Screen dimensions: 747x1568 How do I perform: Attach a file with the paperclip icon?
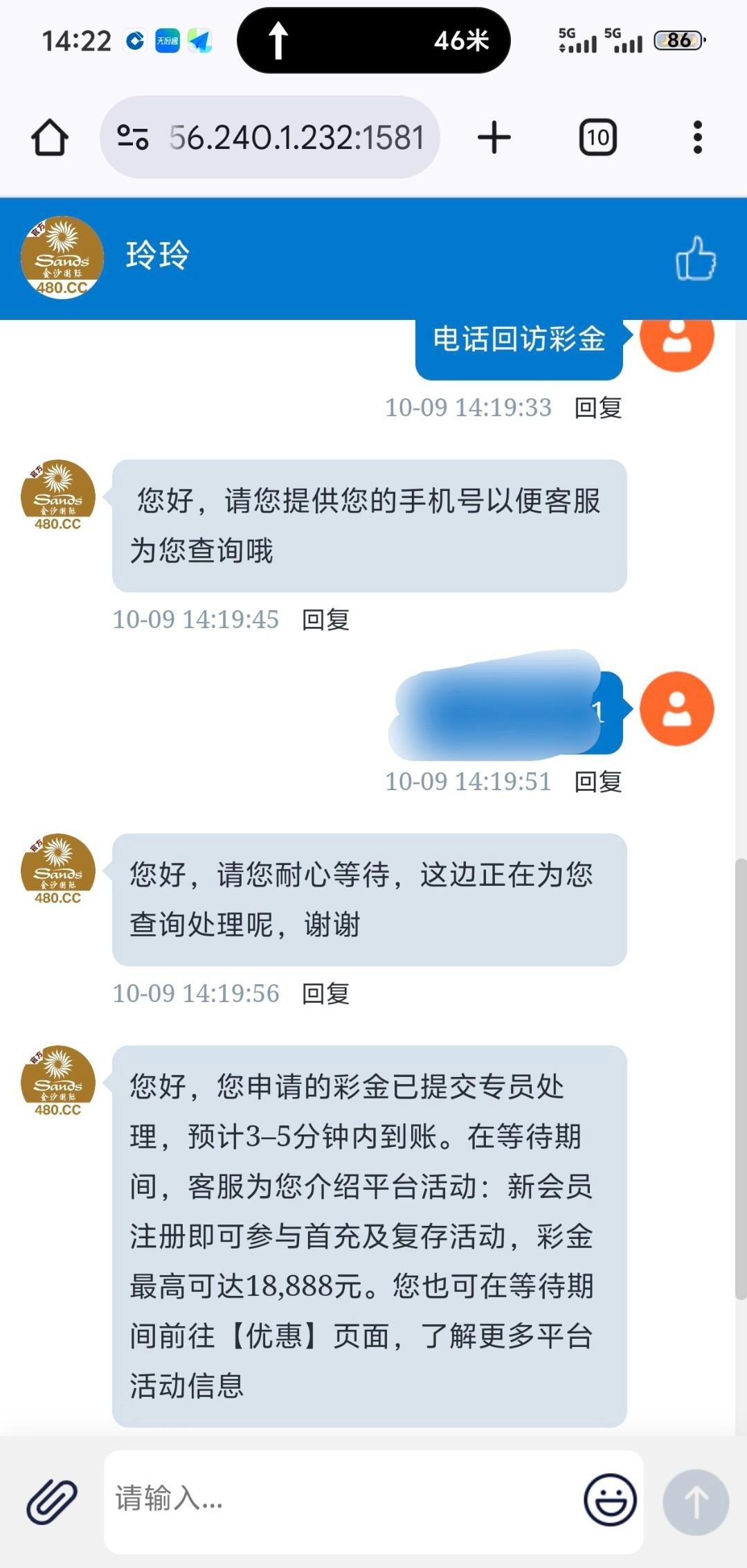pos(51,1501)
